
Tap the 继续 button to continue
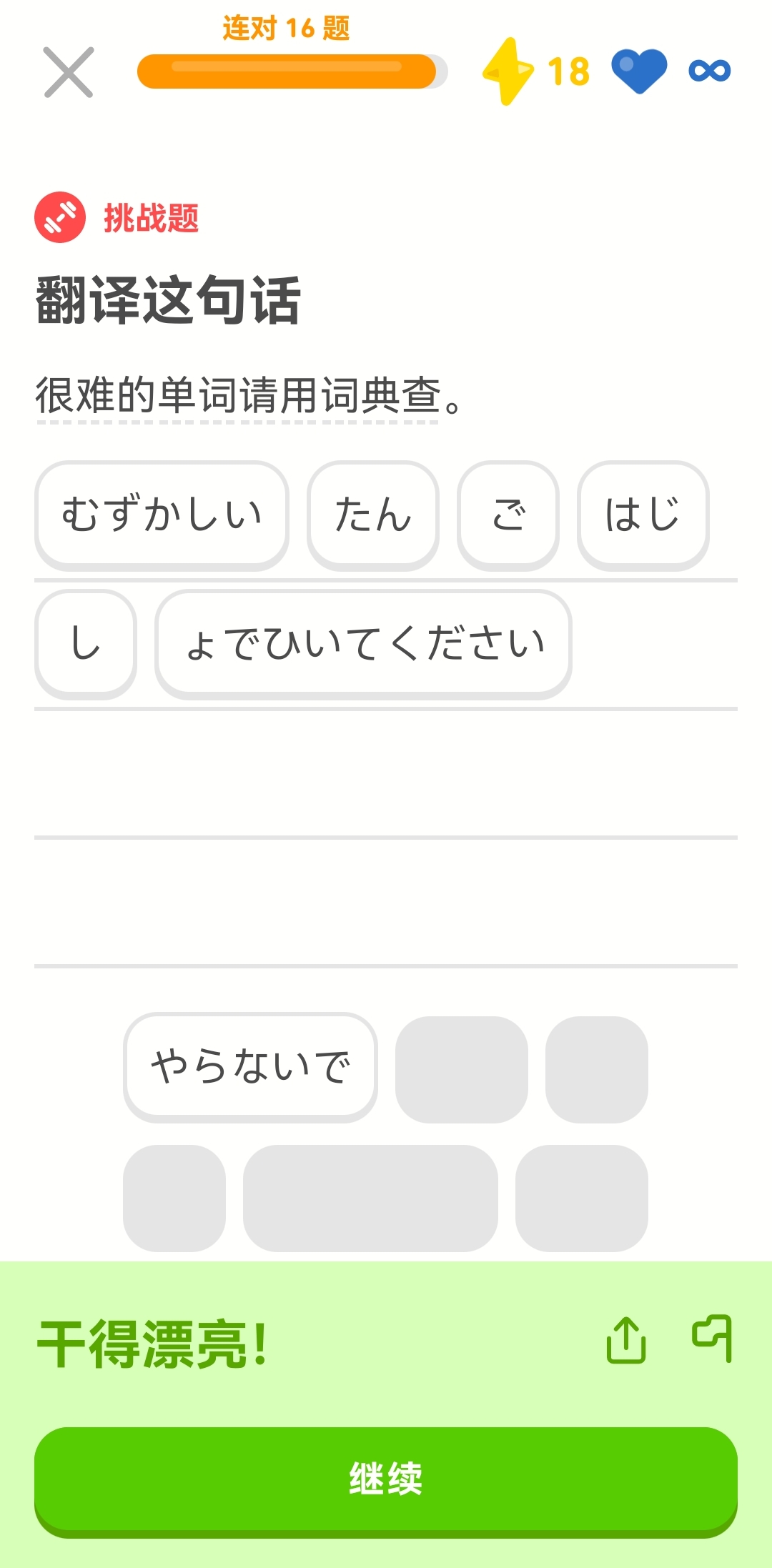[386, 1479]
